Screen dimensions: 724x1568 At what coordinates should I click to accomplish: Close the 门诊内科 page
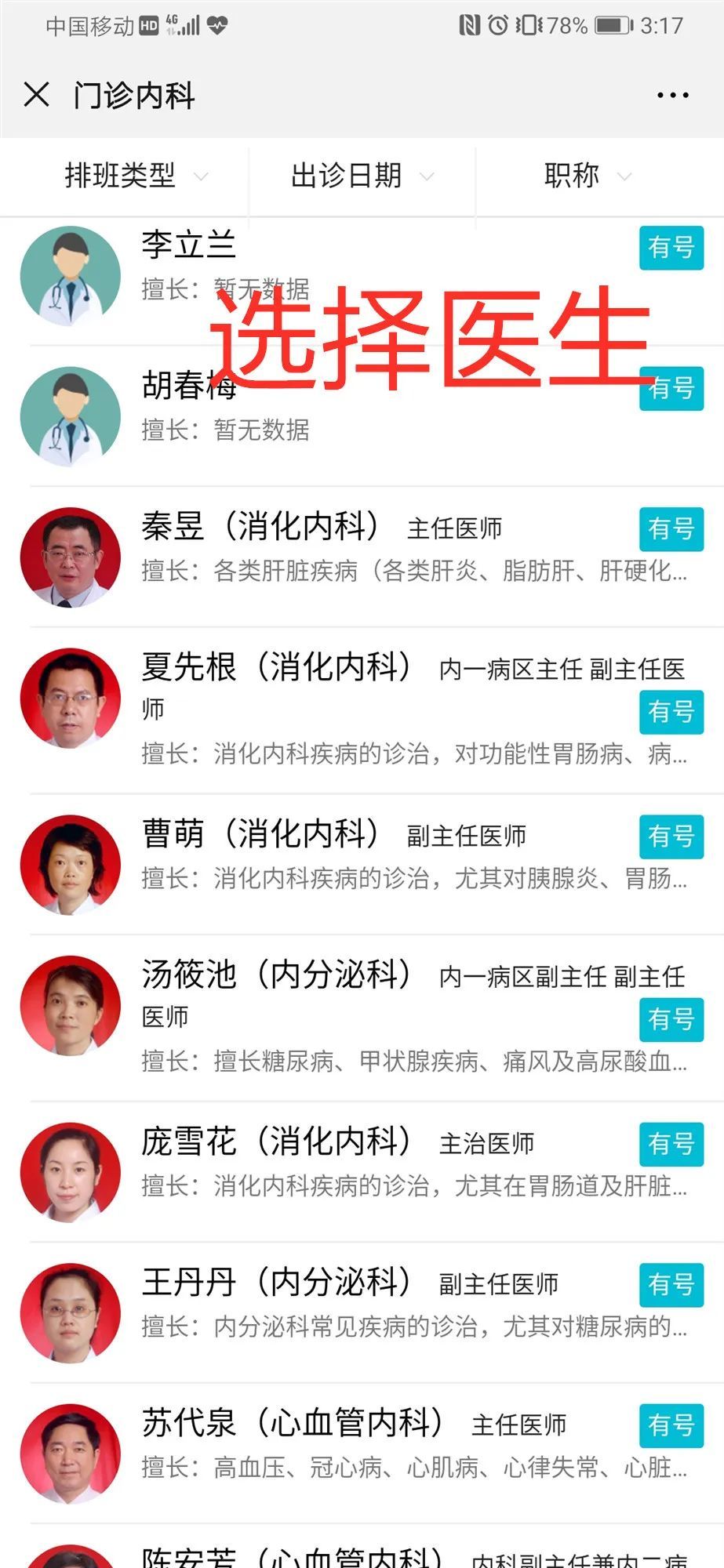[37, 95]
